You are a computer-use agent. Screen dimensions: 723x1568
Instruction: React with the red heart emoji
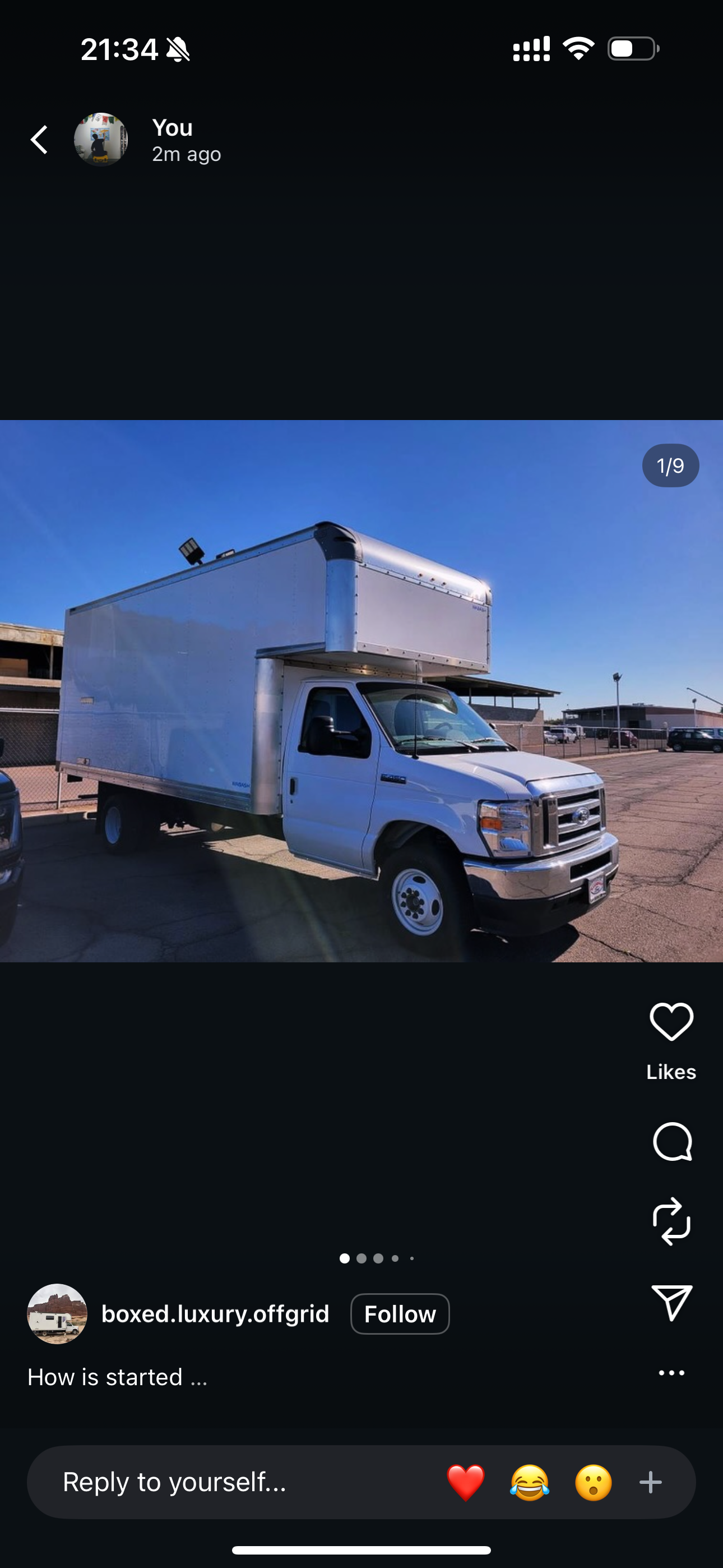coord(466,1482)
